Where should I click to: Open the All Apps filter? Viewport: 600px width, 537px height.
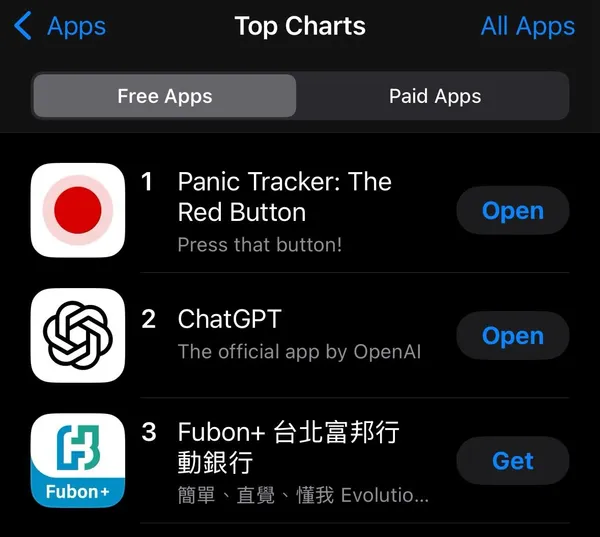[527, 27]
